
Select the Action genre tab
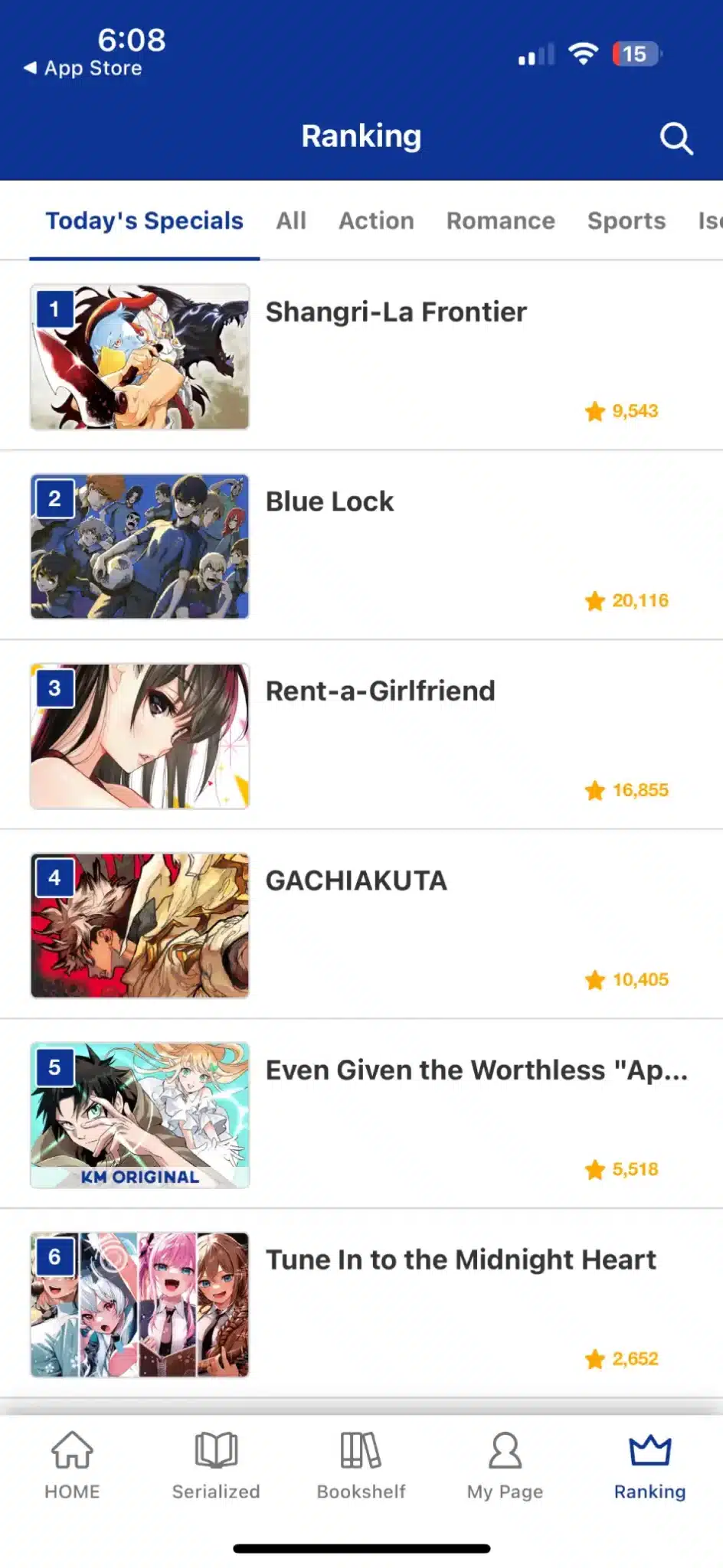click(x=376, y=221)
